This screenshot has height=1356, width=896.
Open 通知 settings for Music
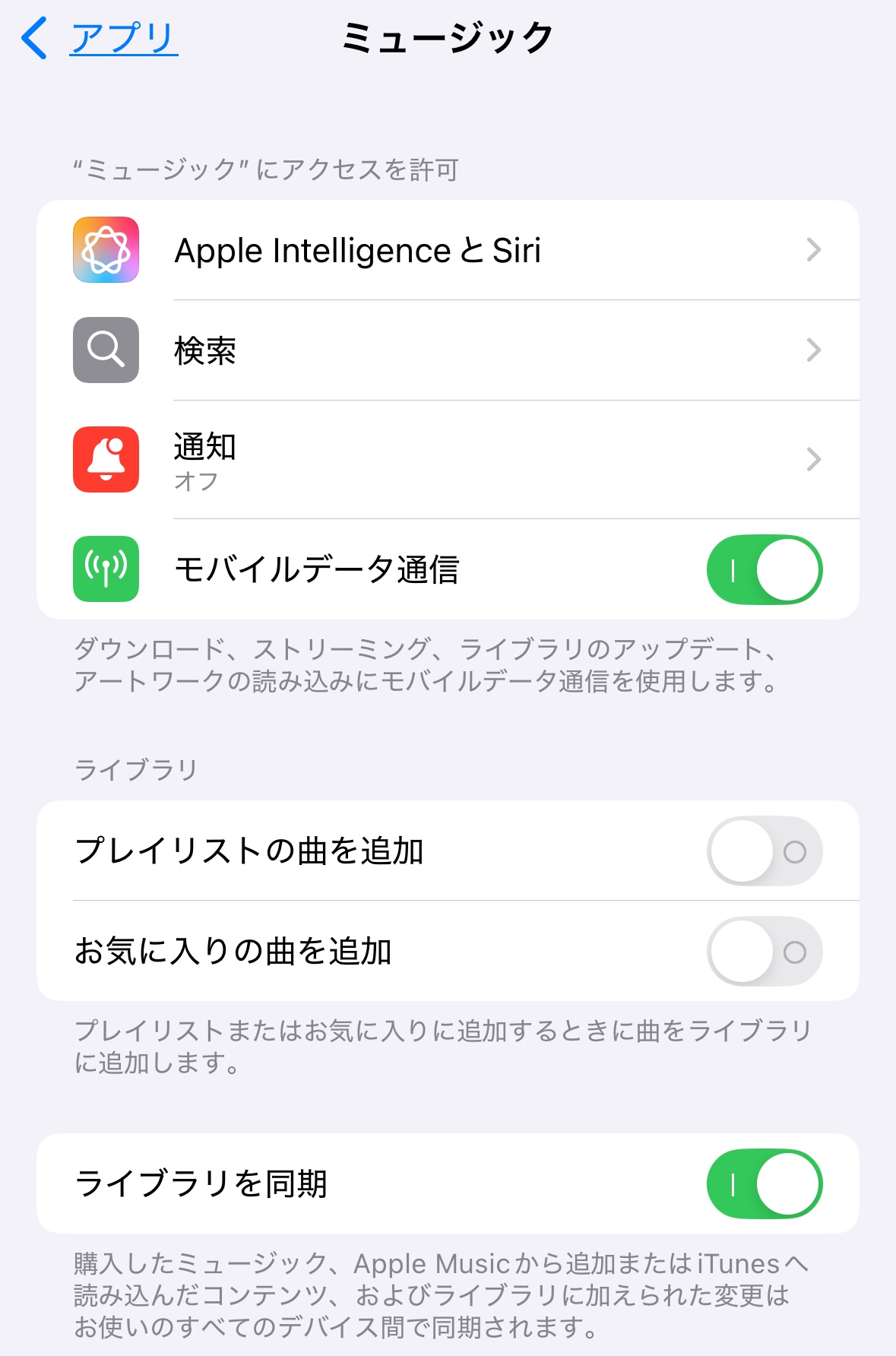(x=448, y=459)
